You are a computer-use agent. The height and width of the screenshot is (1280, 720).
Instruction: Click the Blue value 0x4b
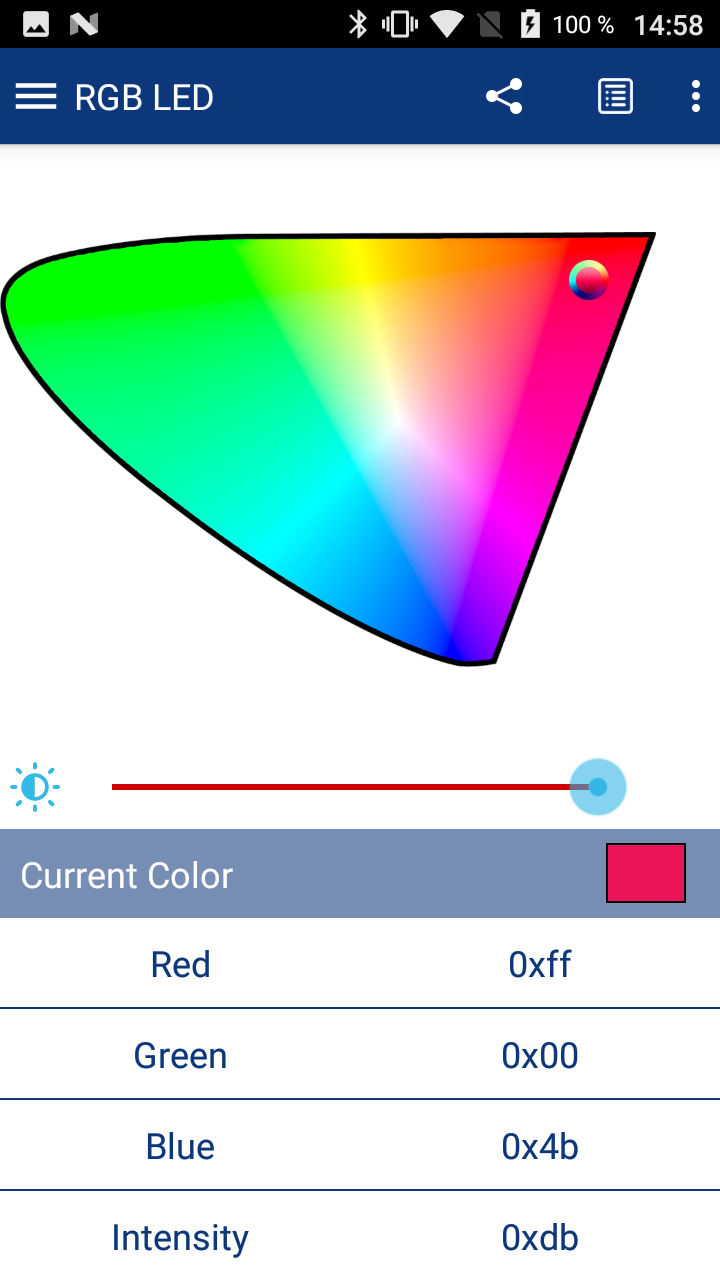pyautogui.click(x=540, y=1146)
